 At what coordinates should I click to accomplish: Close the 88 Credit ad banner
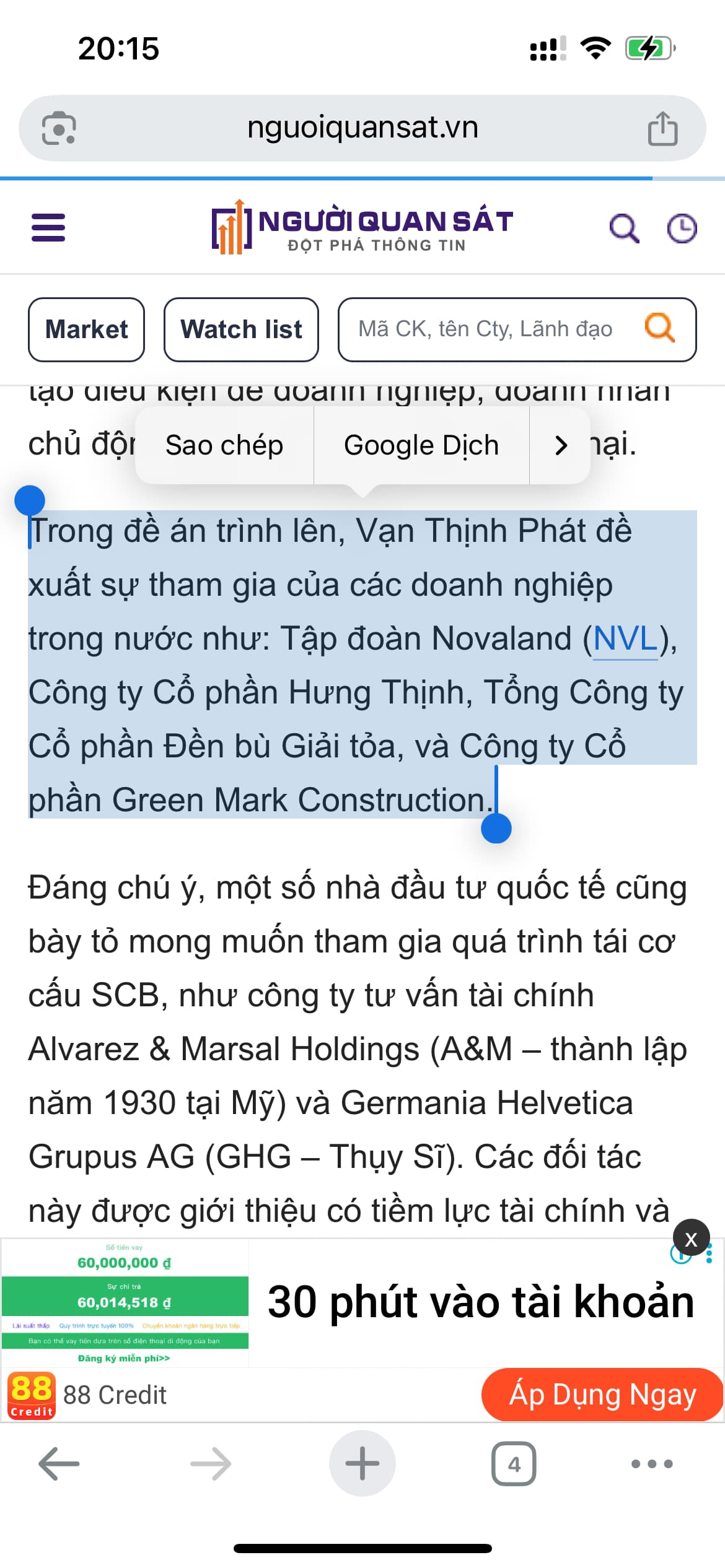click(x=691, y=1239)
